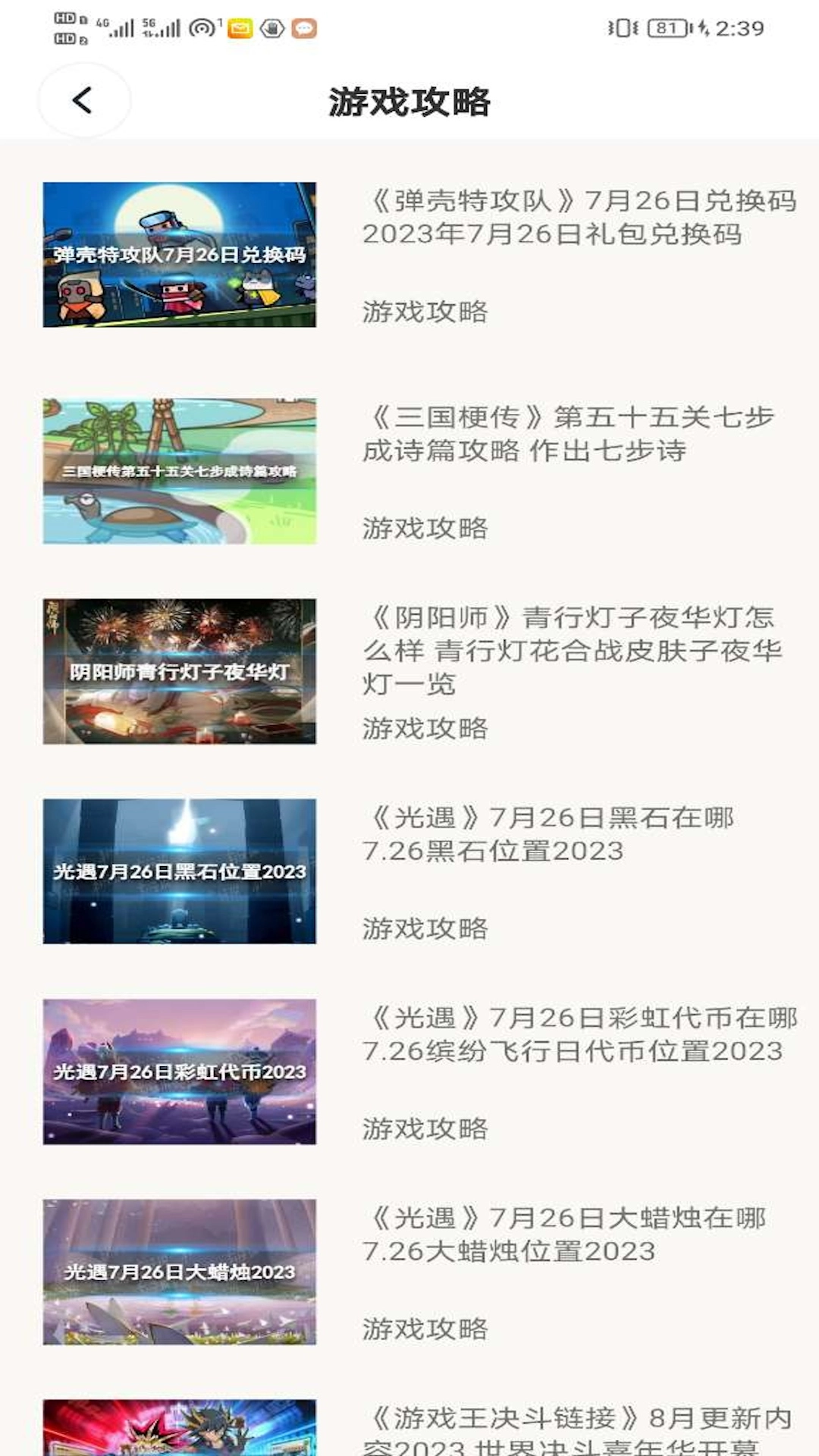
Task: Tap the clock showing 2:39 in status bar
Action: [739, 27]
